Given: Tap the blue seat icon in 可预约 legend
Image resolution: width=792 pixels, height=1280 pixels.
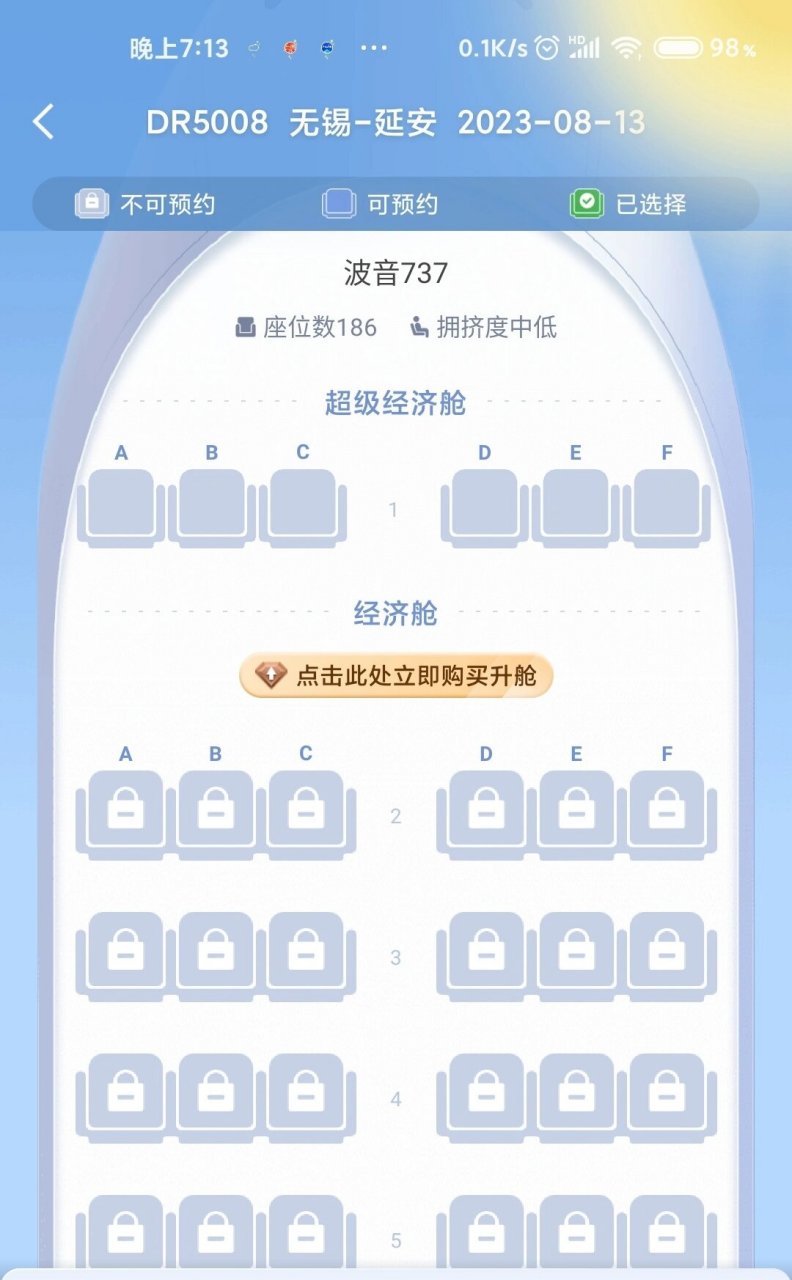Looking at the screenshot, I should pyautogui.click(x=340, y=203).
